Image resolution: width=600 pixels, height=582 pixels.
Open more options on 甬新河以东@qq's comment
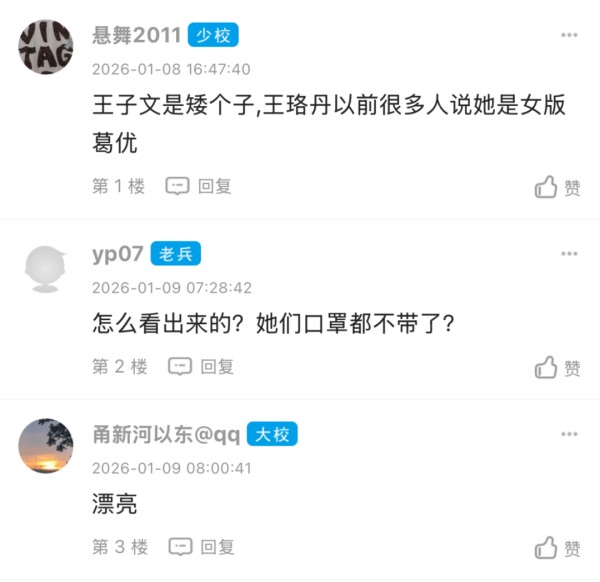569,434
